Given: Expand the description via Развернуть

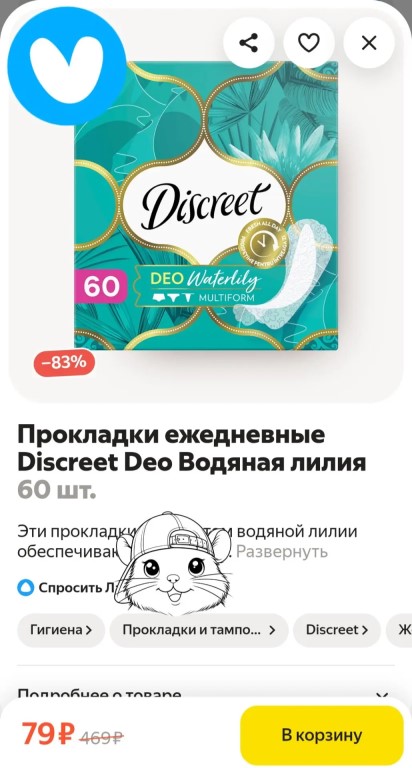Looking at the screenshot, I should coord(282,552).
